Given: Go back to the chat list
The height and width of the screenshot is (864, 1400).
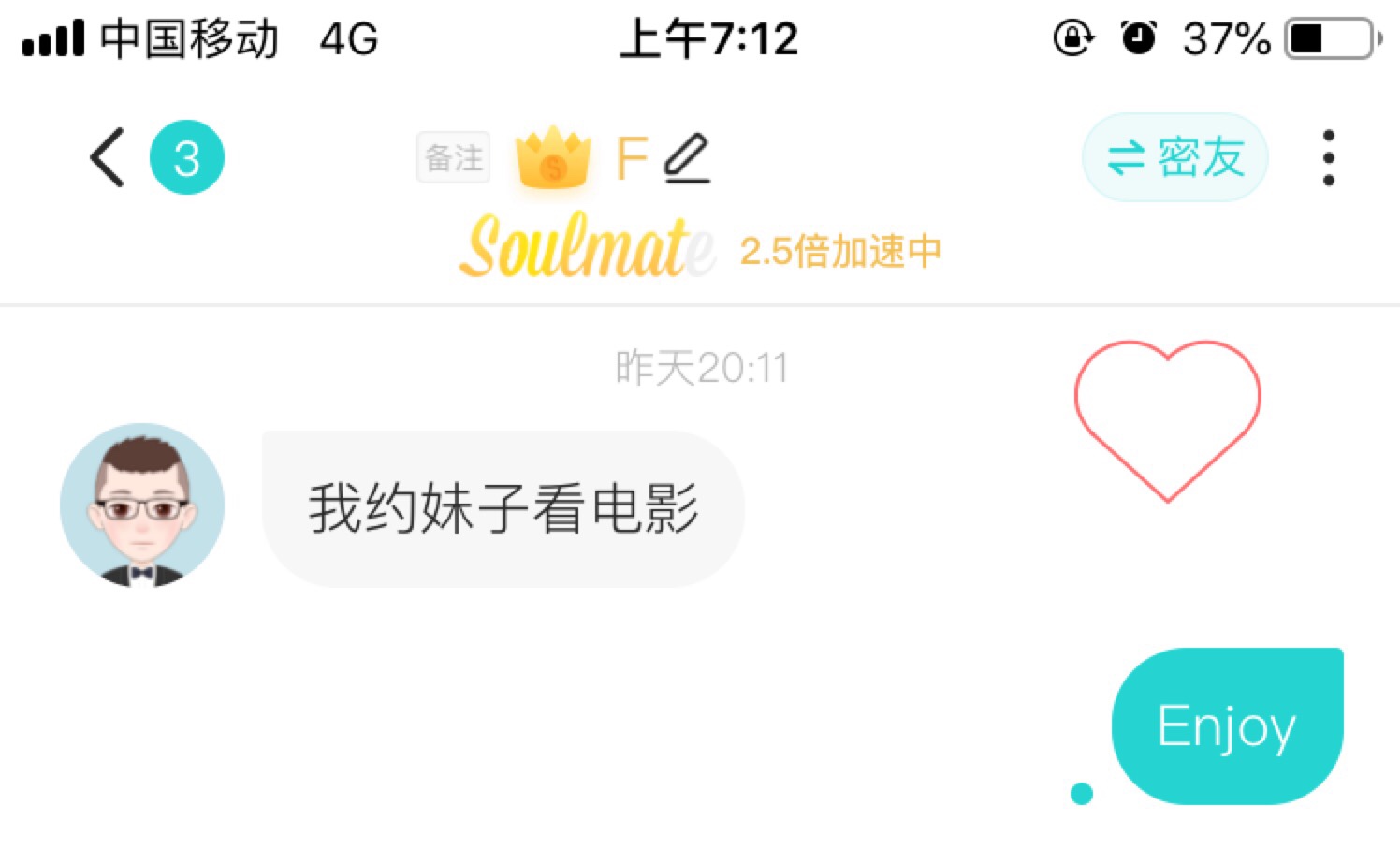Looking at the screenshot, I should (x=108, y=157).
